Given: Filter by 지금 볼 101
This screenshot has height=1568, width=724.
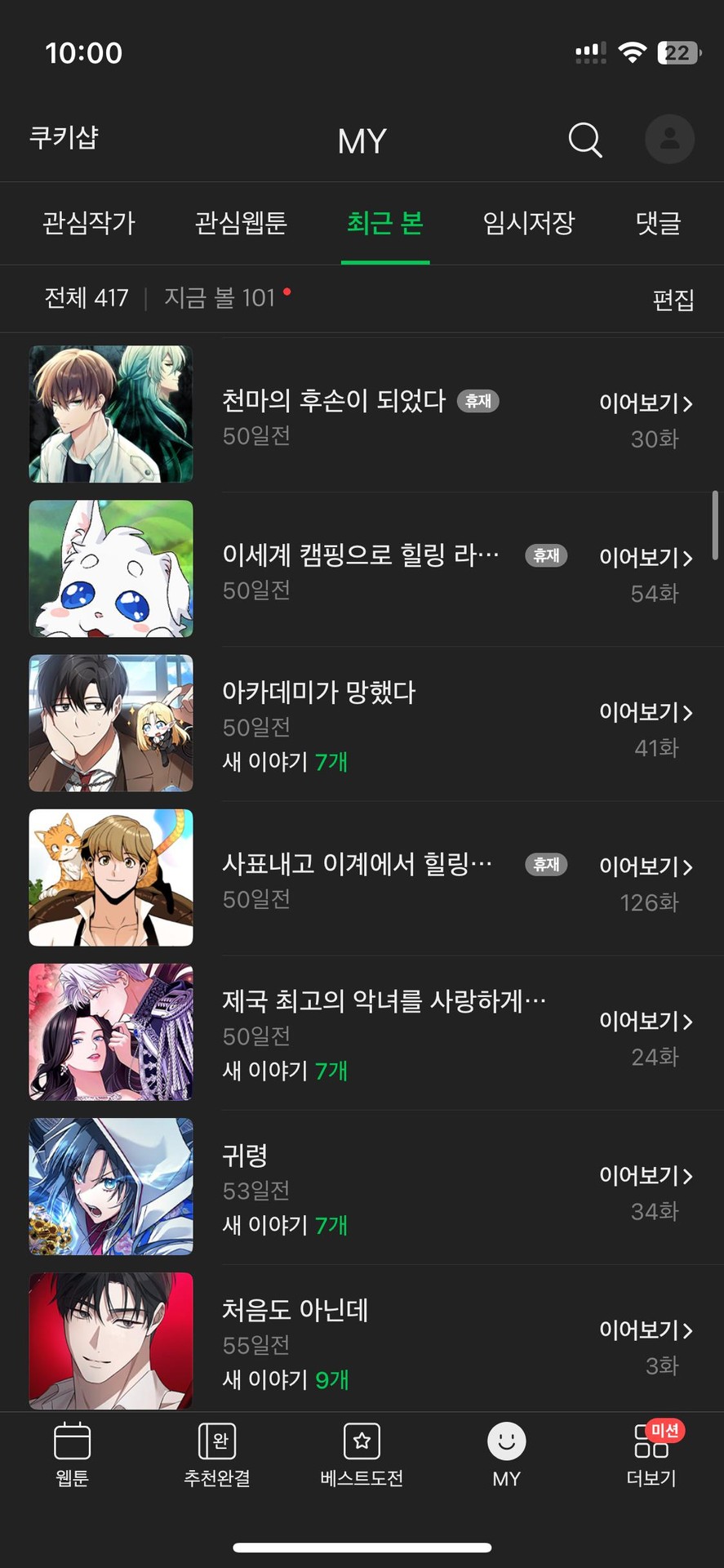Looking at the screenshot, I should click(220, 298).
